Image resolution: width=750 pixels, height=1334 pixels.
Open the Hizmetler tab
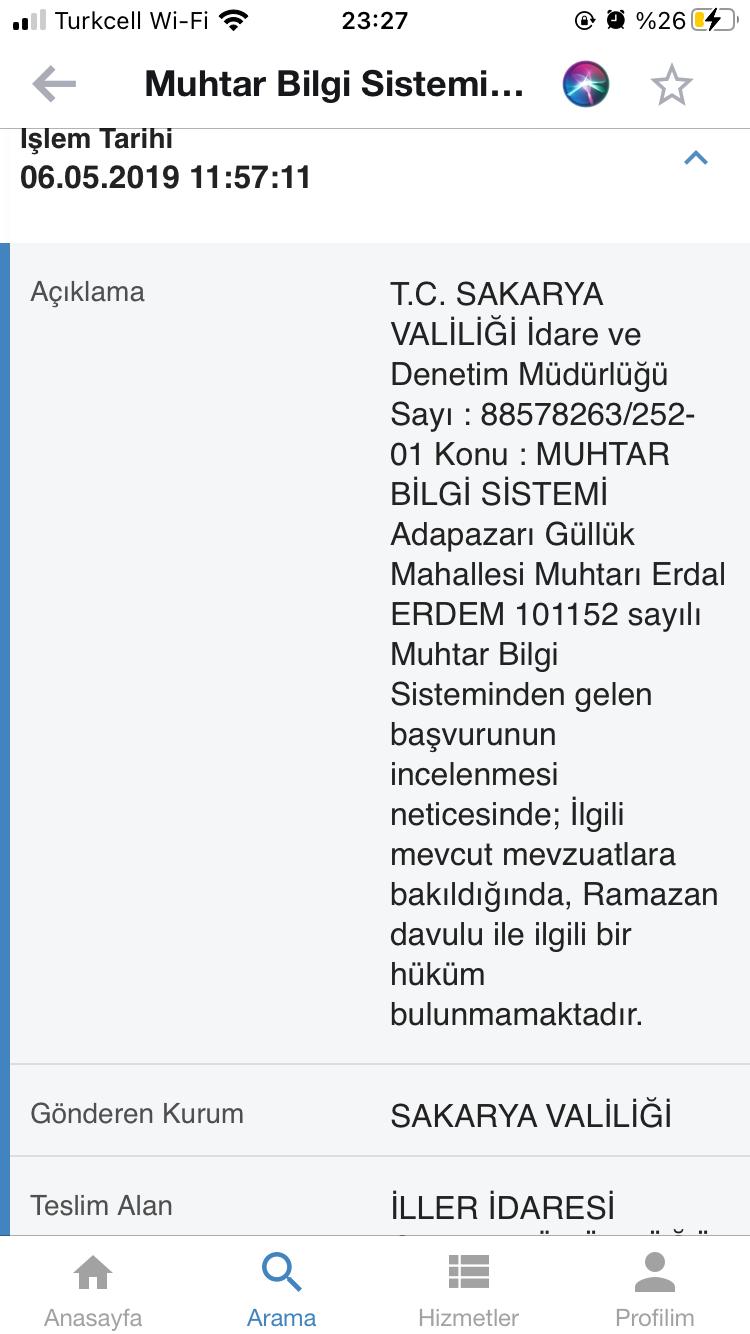point(467,1290)
